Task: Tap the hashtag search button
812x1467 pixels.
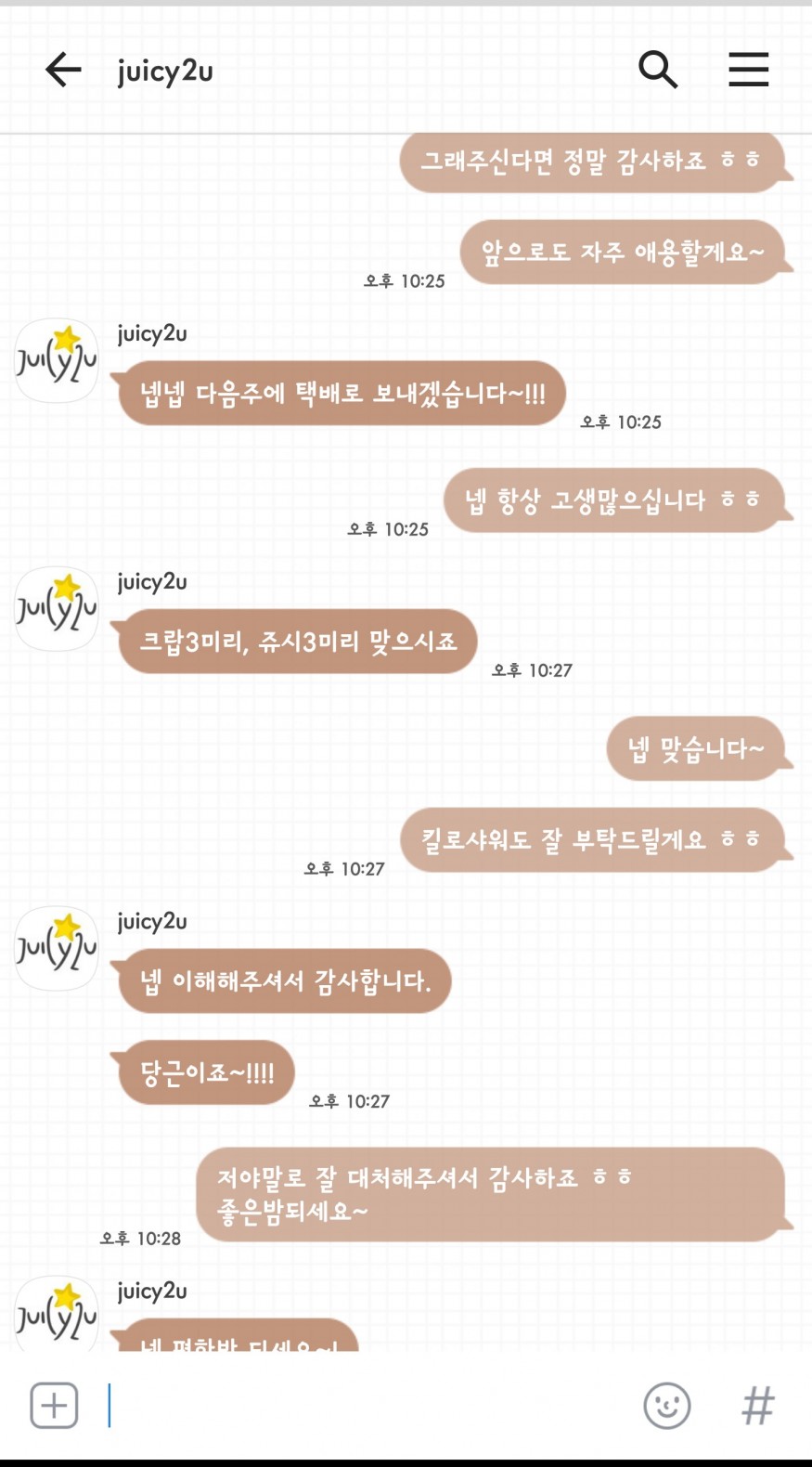Action: 757,1405
